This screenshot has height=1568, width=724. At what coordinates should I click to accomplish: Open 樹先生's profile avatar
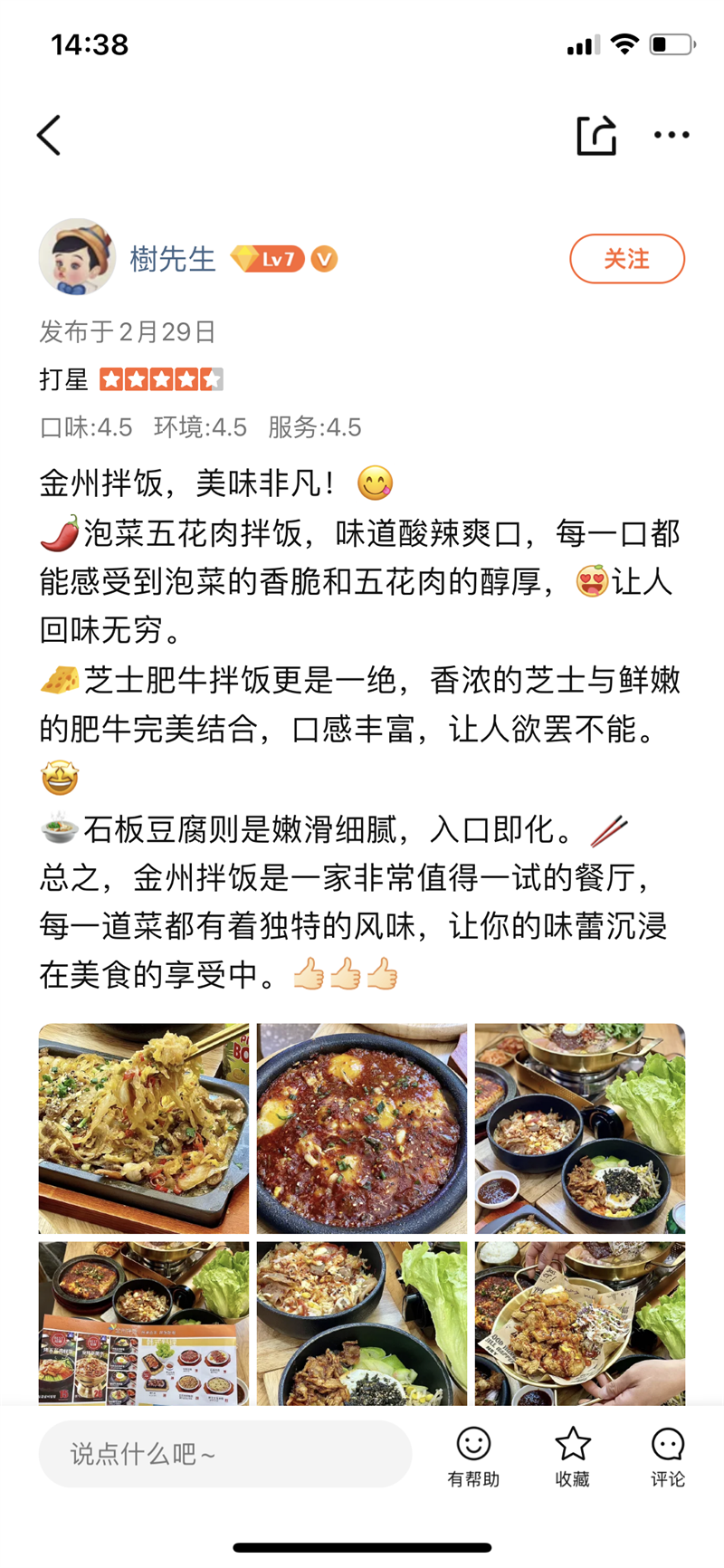[x=78, y=257]
